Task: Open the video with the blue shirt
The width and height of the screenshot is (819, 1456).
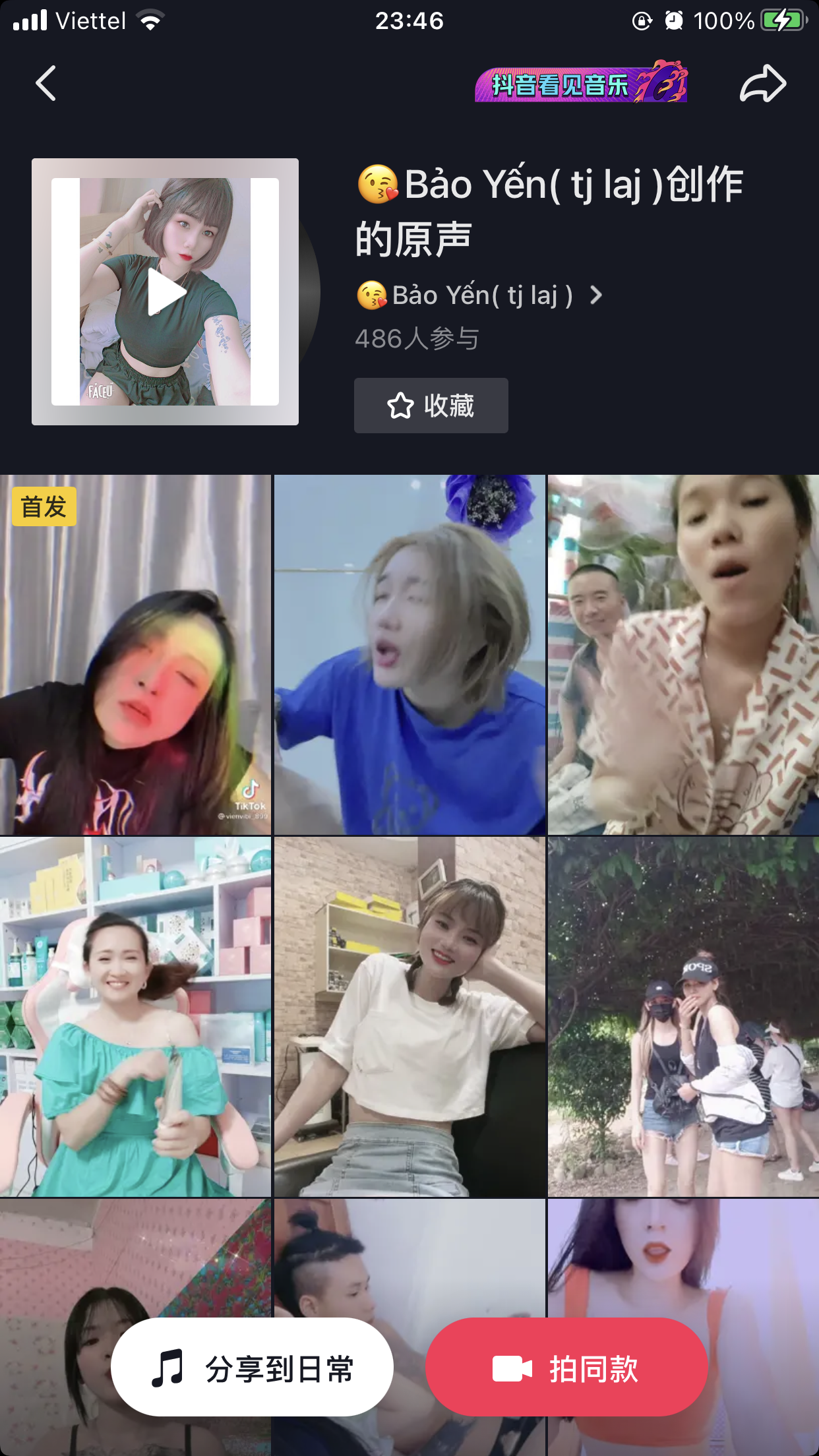Action: (409, 655)
